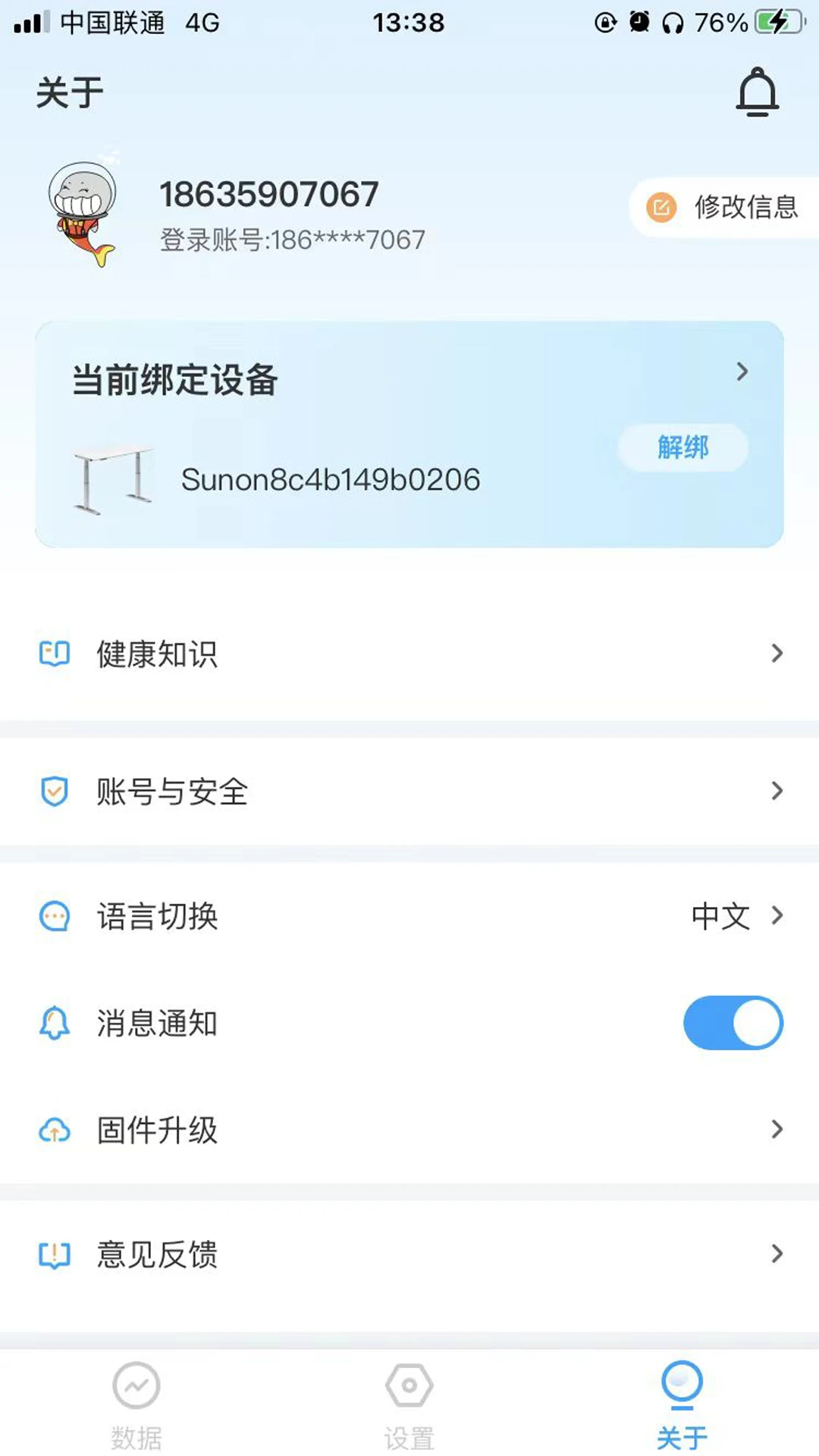819x1456 pixels.
Task: Tap the 解绑 button to unbind device
Action: [682, 448]
